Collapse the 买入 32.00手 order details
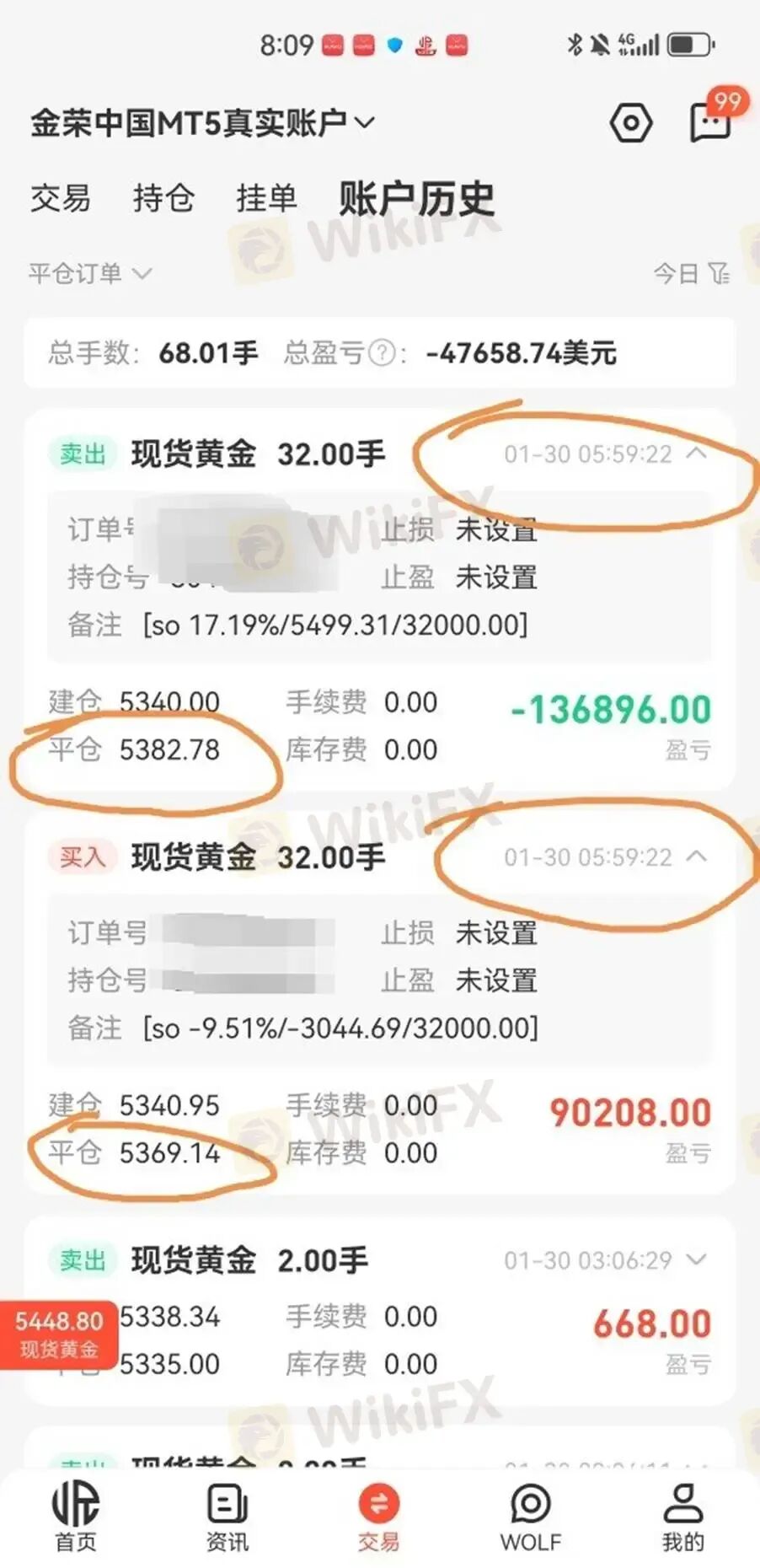760x1568 pixels. [x=698, y=856]
